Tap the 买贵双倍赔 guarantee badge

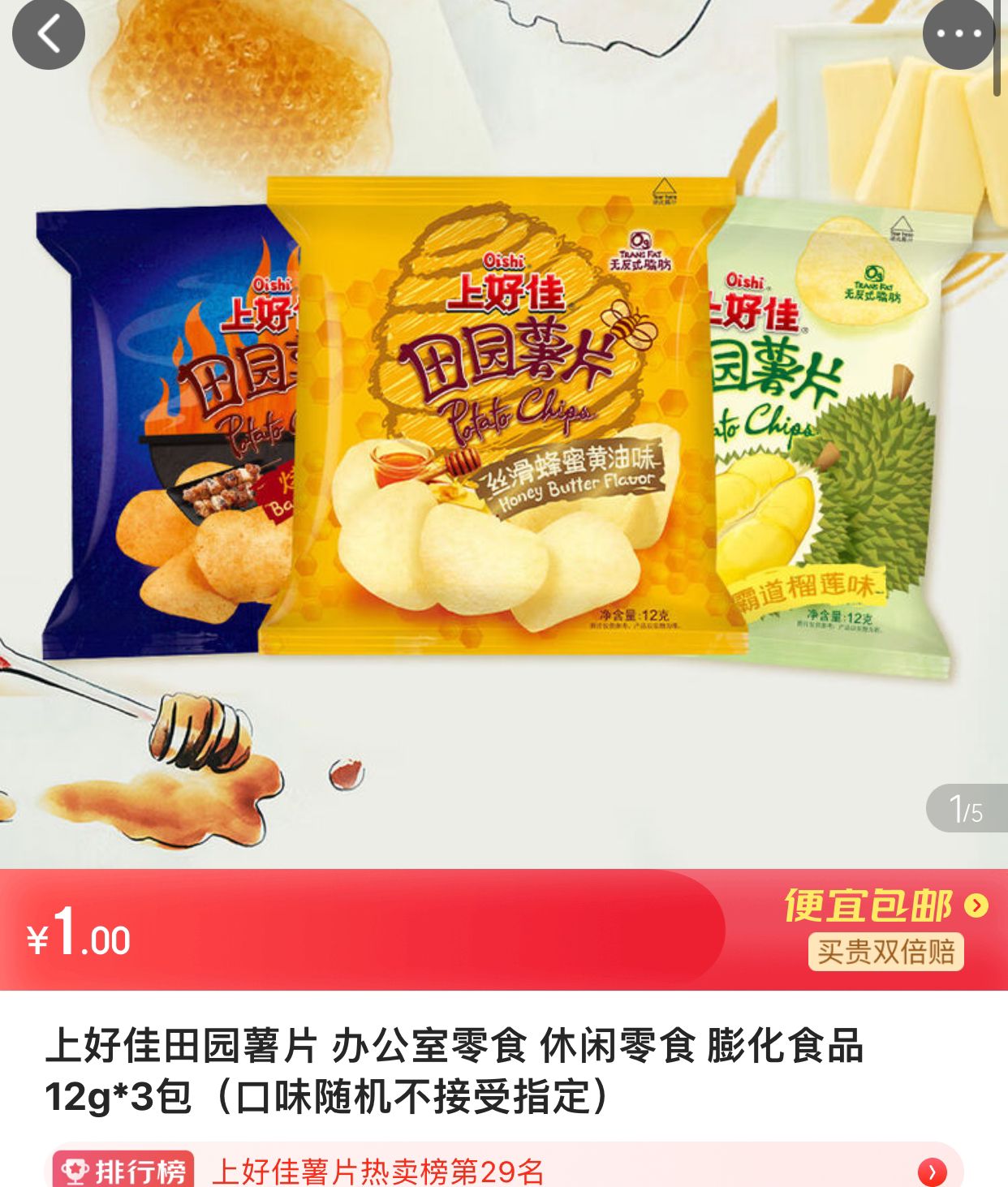click(885, 952)
